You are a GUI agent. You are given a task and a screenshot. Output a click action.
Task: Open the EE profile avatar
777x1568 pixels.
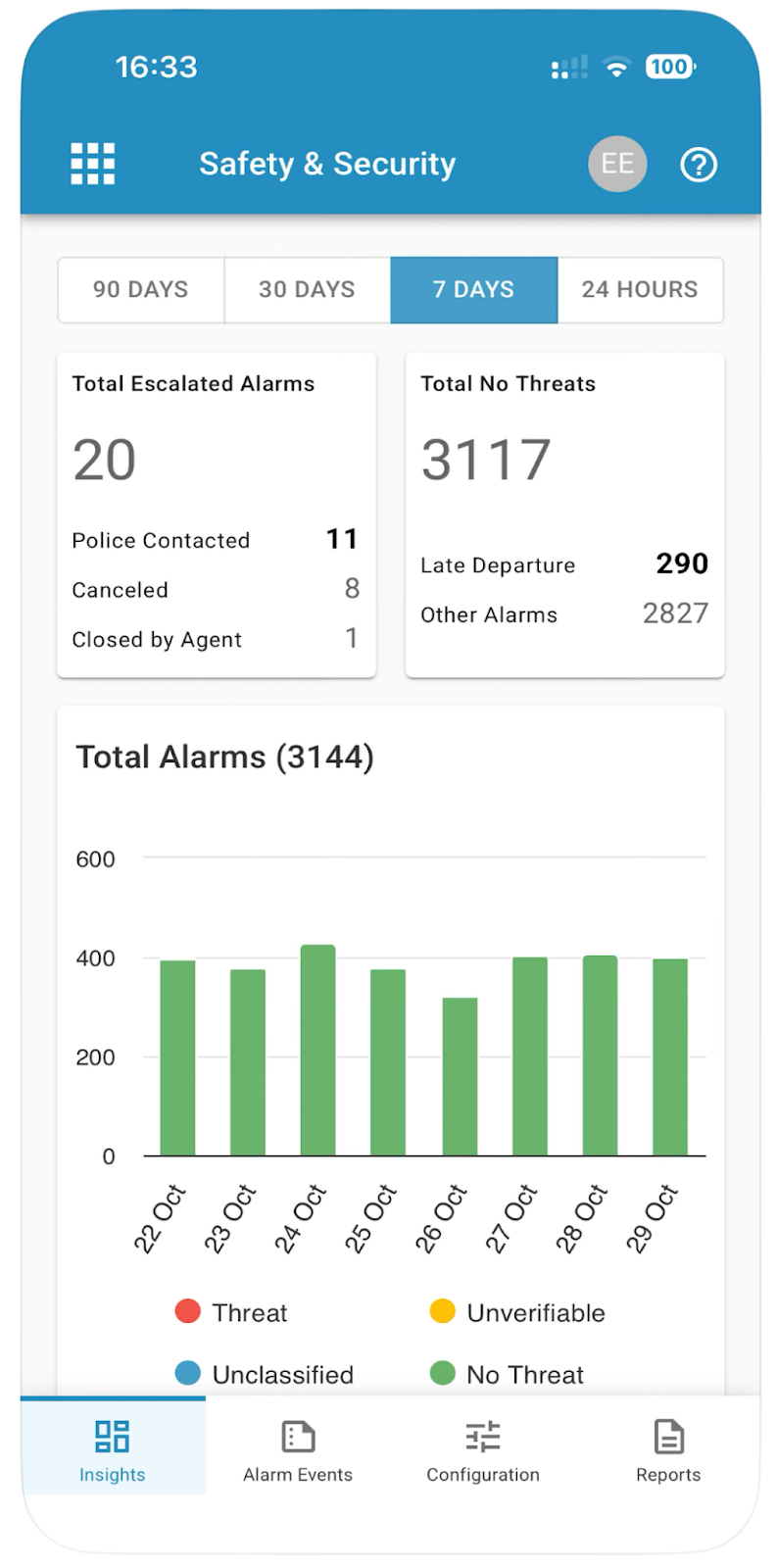click(617, 164)
